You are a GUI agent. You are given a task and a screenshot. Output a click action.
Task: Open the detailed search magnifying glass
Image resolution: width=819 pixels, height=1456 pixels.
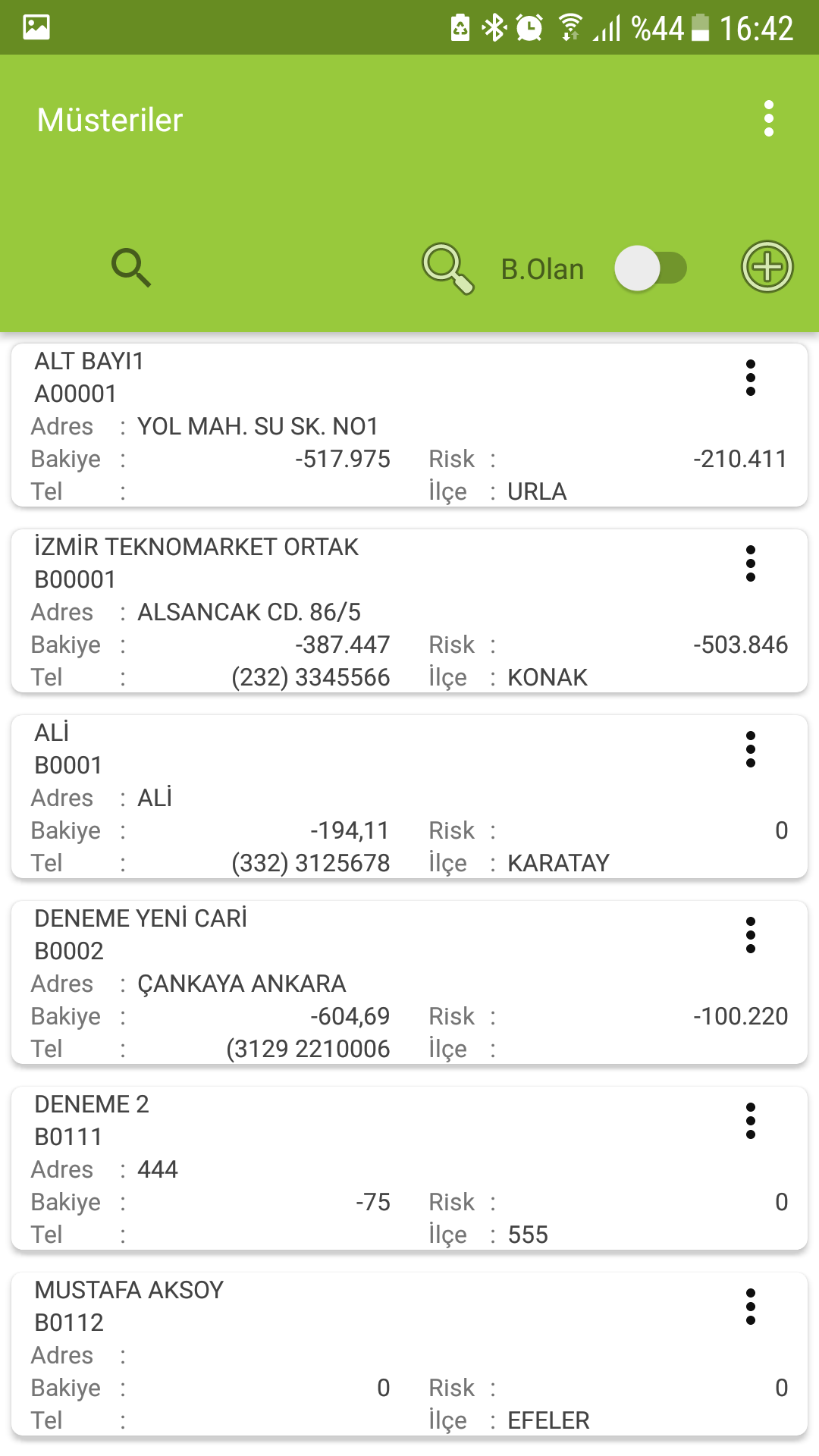click(447, 268)
